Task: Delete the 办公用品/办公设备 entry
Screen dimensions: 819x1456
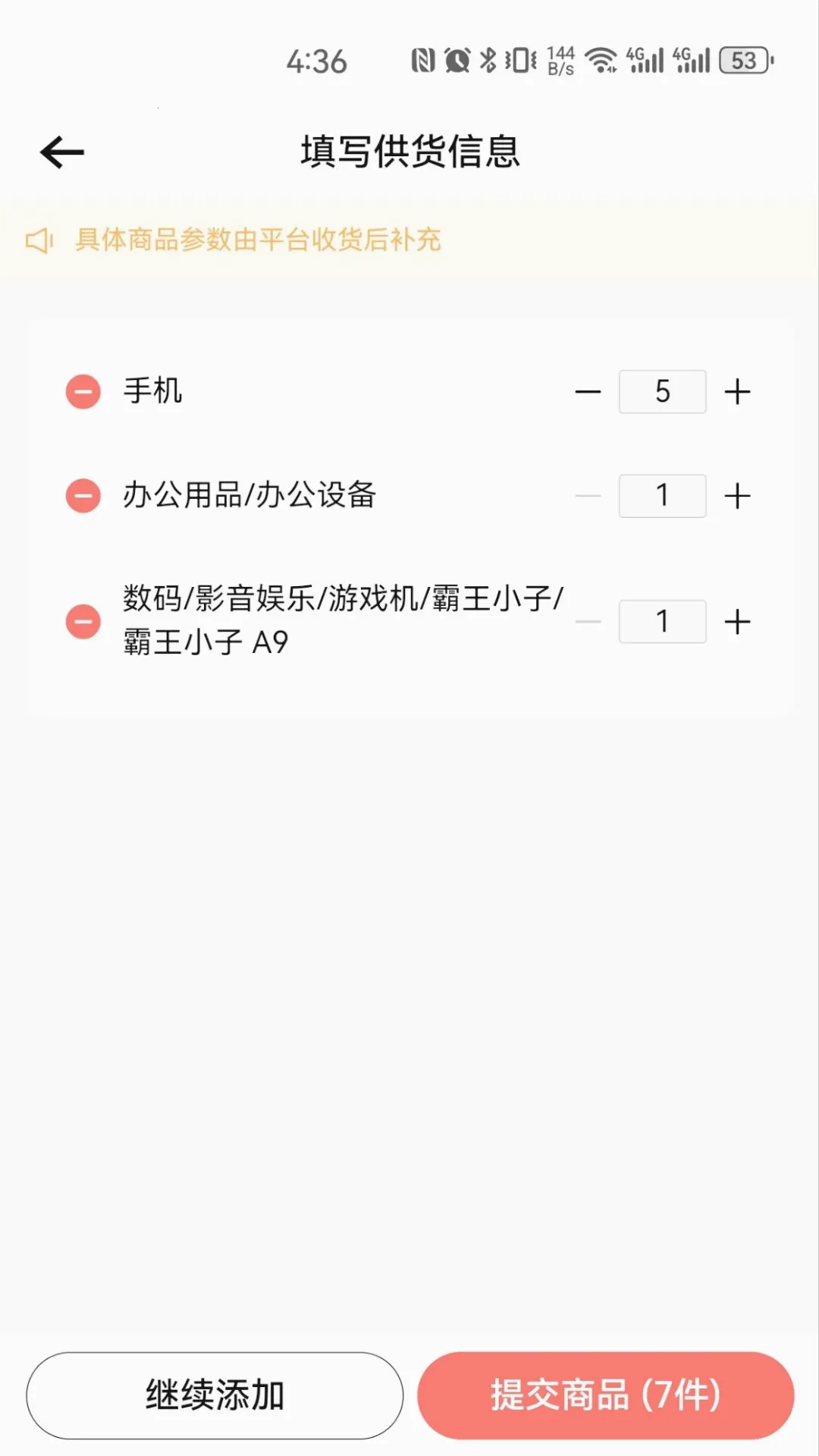Action: (82, 495)
